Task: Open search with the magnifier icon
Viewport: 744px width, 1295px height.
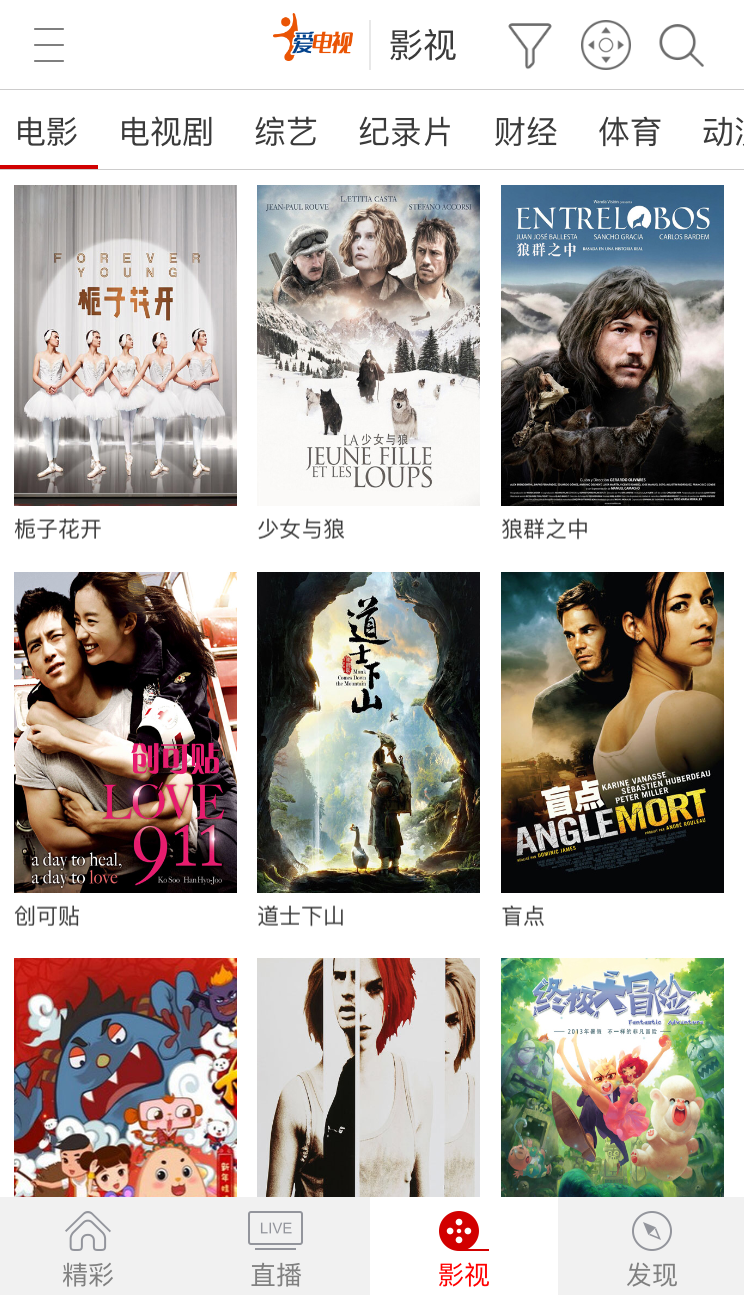Action: coord(681,44)
